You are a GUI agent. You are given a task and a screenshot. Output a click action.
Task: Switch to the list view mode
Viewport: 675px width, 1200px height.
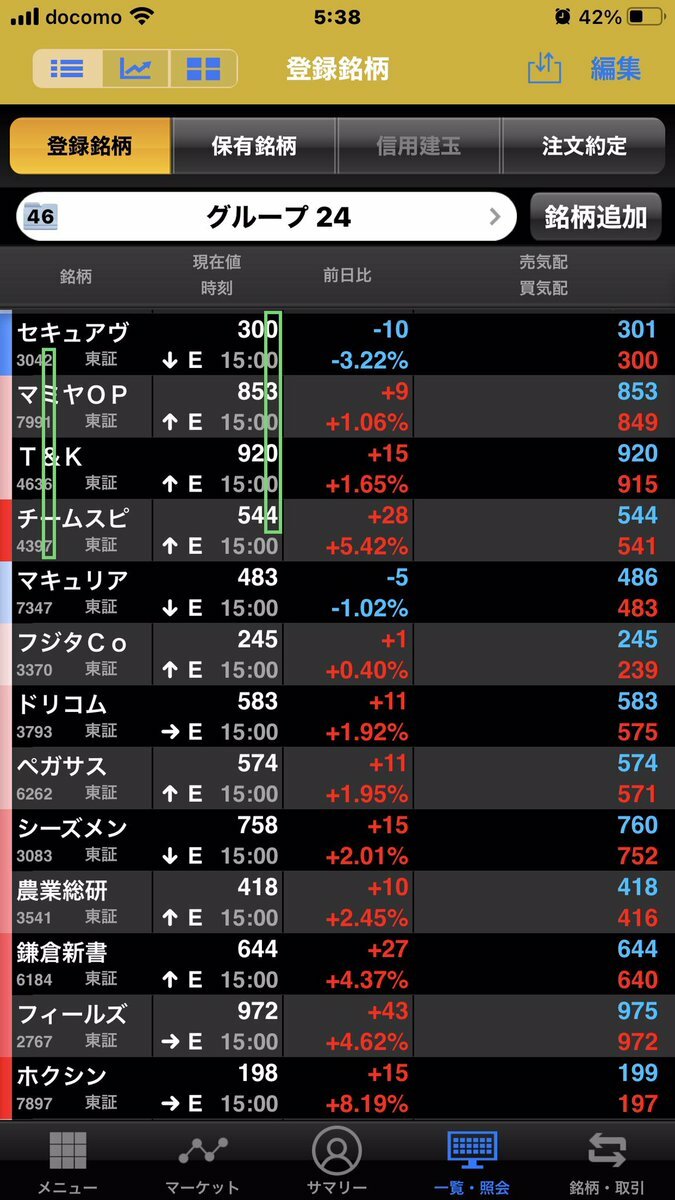67,69
